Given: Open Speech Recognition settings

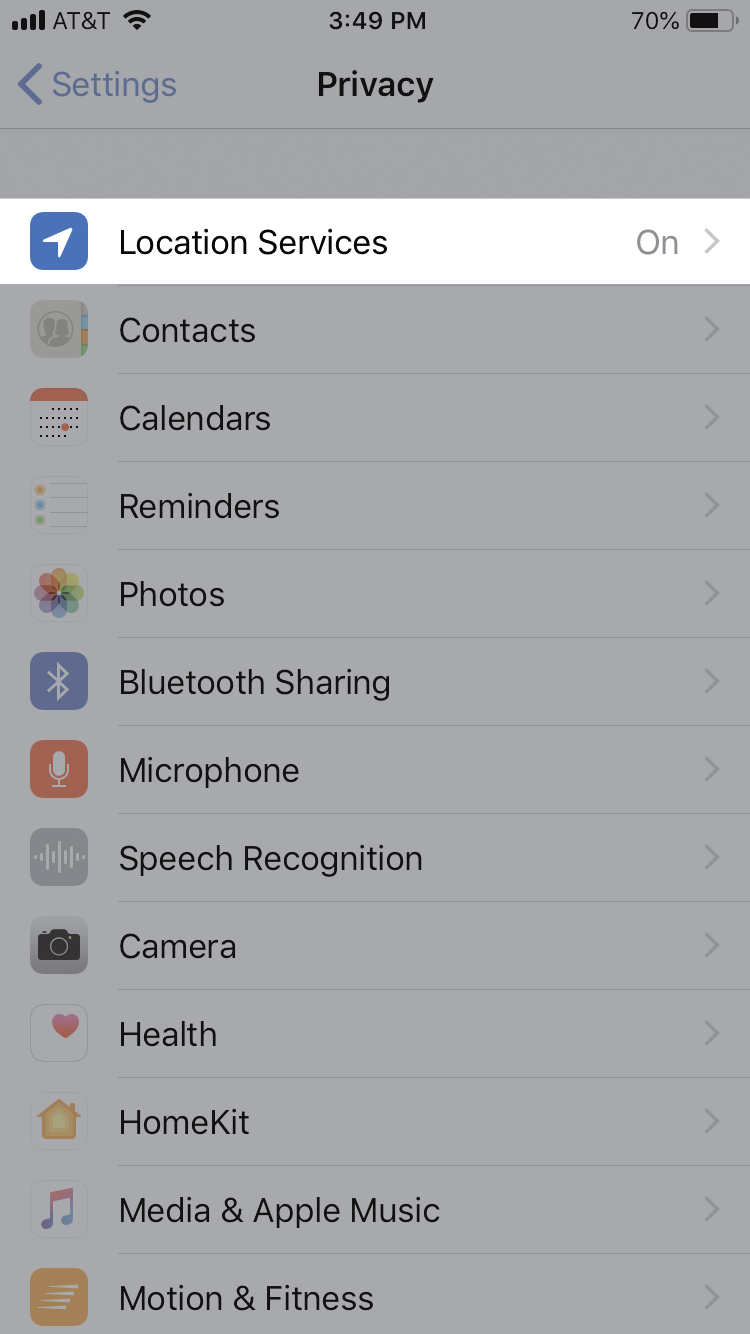Looking at the screenshot, I should tap(375, 858).
